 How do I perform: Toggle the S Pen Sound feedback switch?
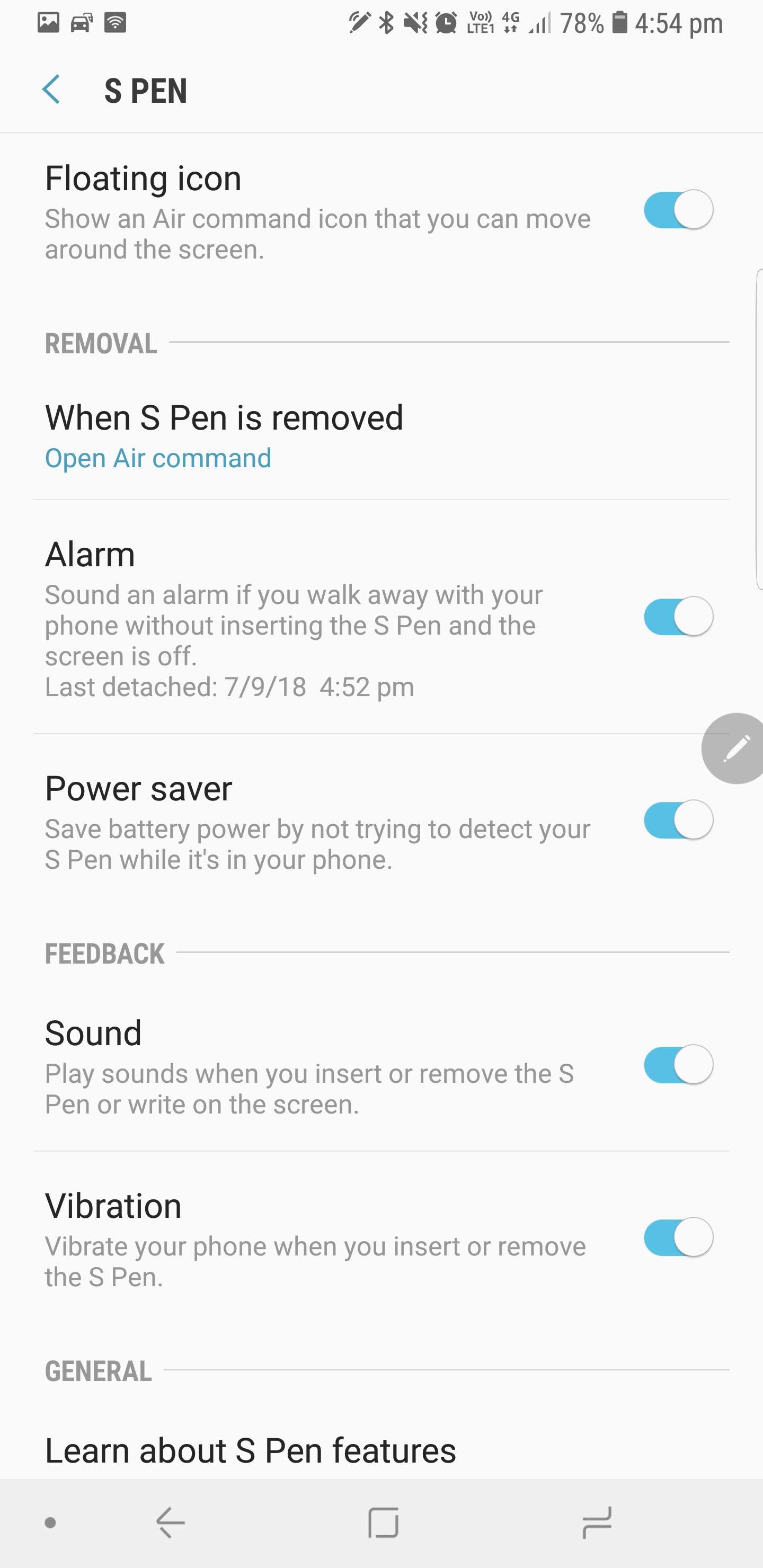tap(678, 1065)
